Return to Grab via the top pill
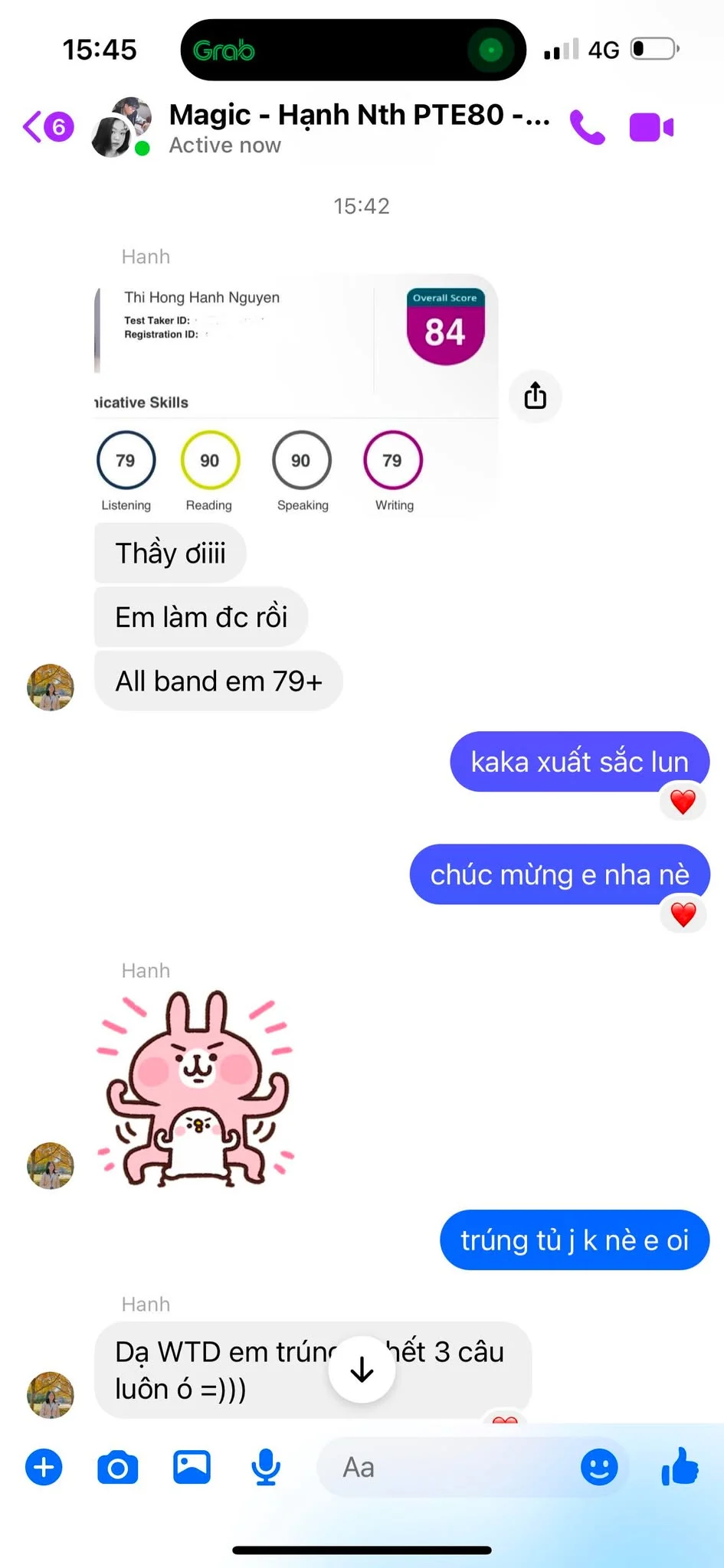 click(353, 50)
